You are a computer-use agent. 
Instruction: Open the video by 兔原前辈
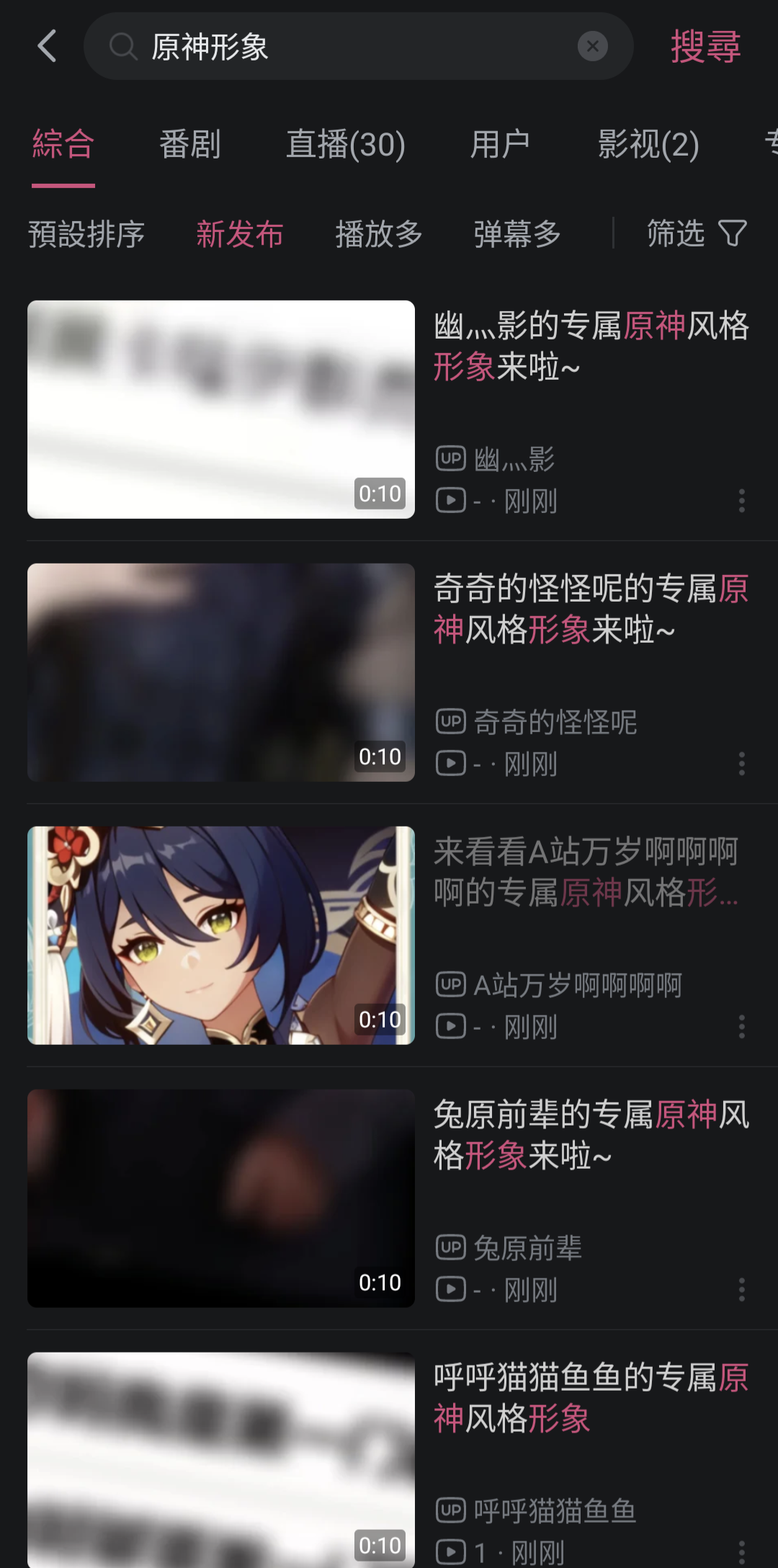click(x=220, y=1198)
